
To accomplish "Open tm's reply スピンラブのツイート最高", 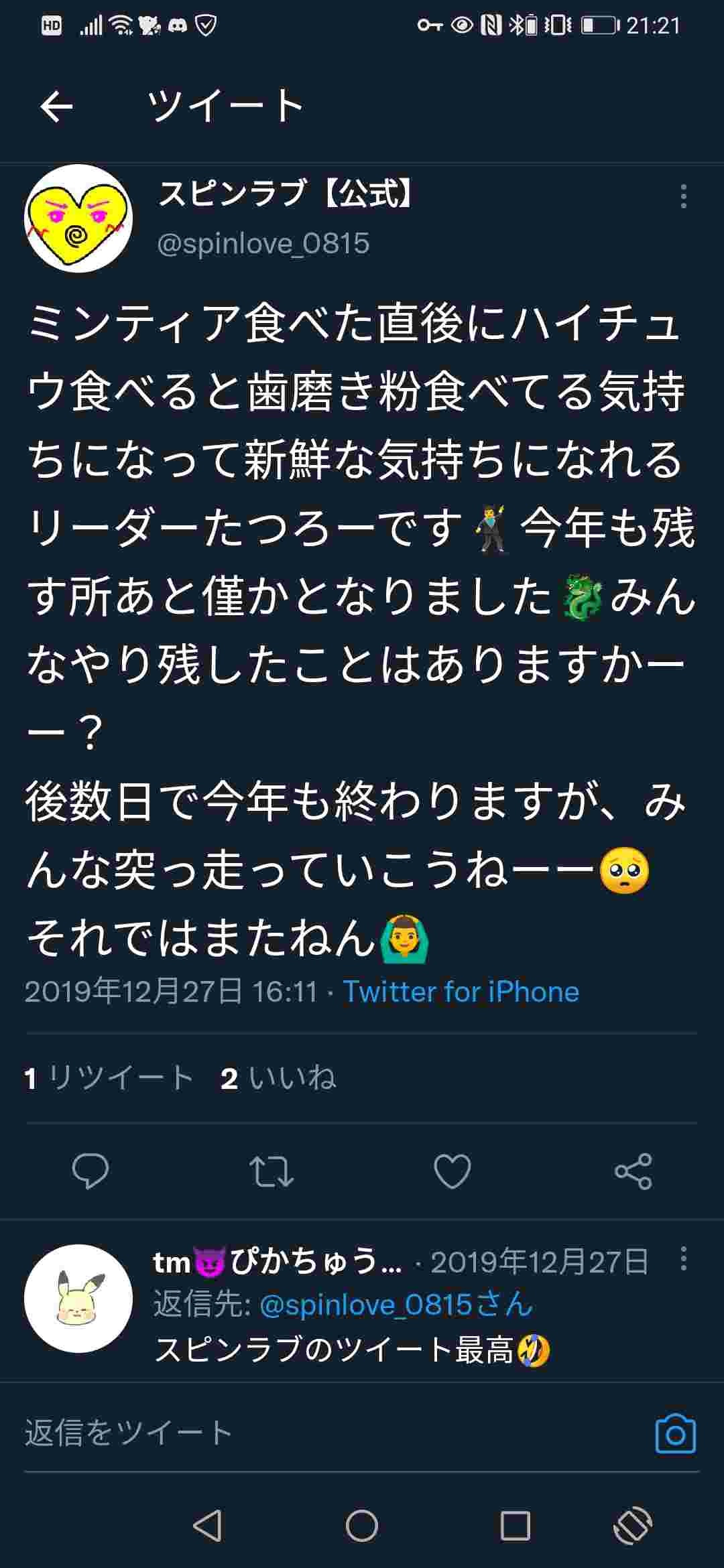I will pos(335,1349).
